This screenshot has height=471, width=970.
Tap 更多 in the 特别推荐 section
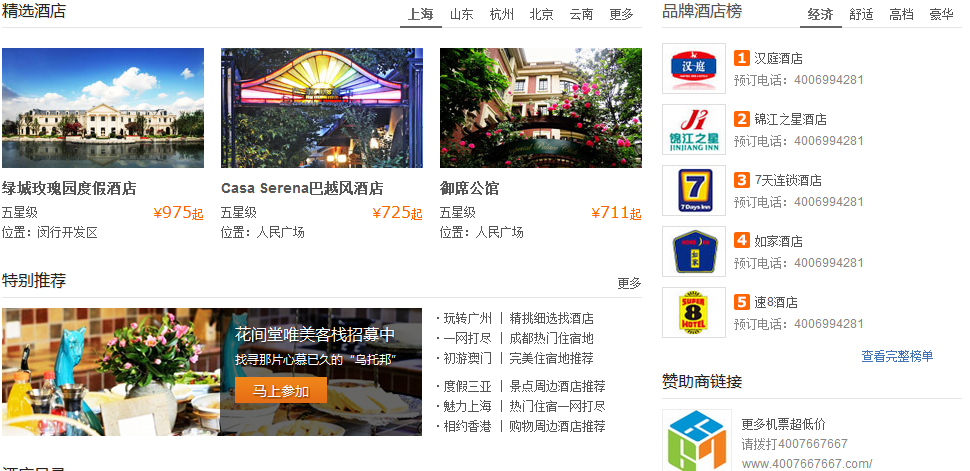(629, 283)
